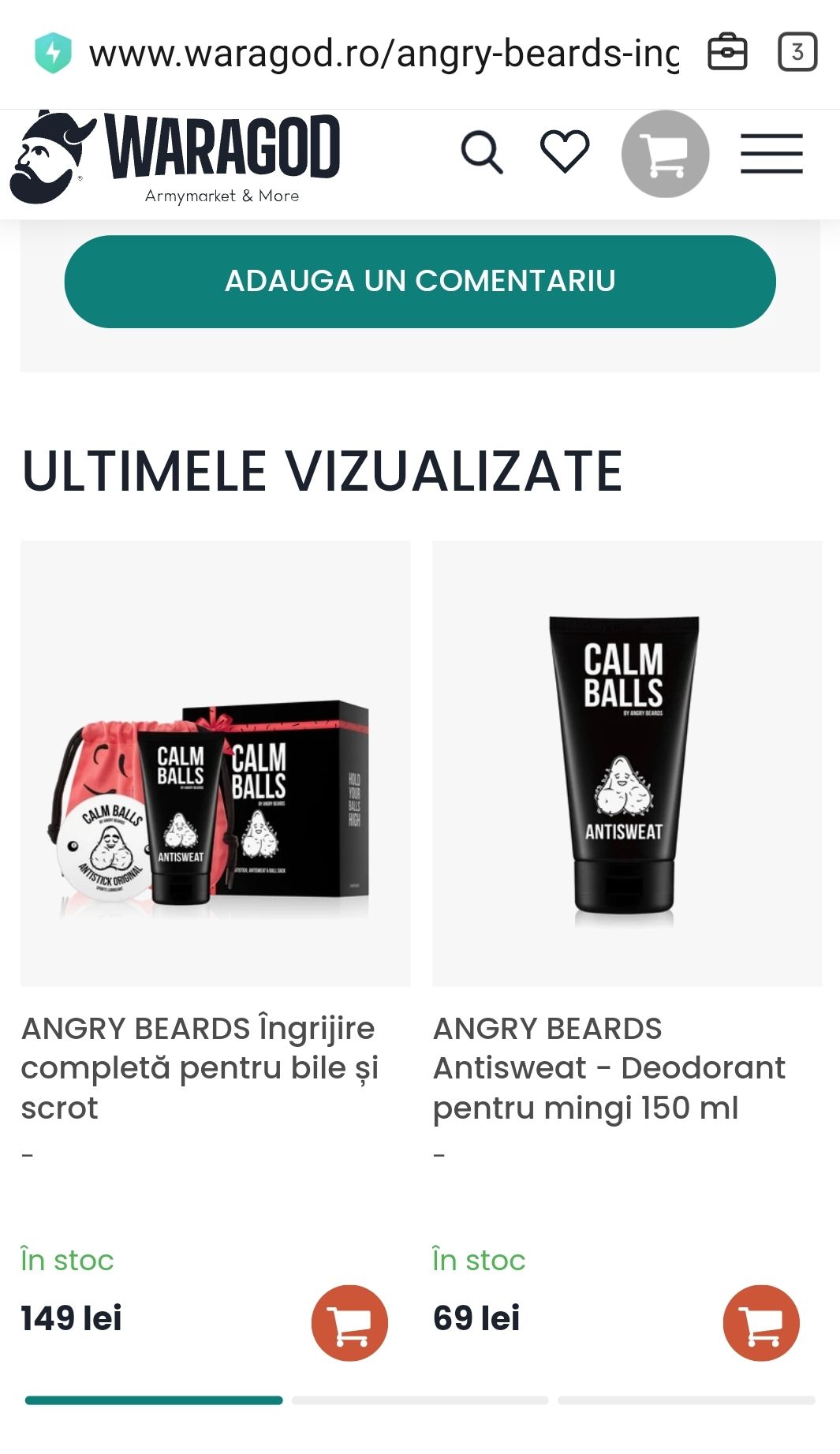Viewport: 840px width, 1454px height.
Task: Add the 149 lei product to cart
Action: pos(349,1323)
